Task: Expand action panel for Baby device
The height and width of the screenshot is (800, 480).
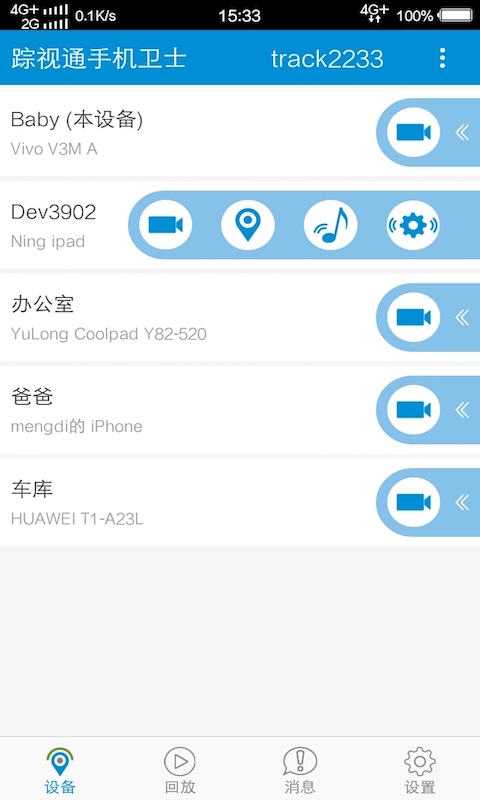Action: pyautogui.click(x=462, y=133)
